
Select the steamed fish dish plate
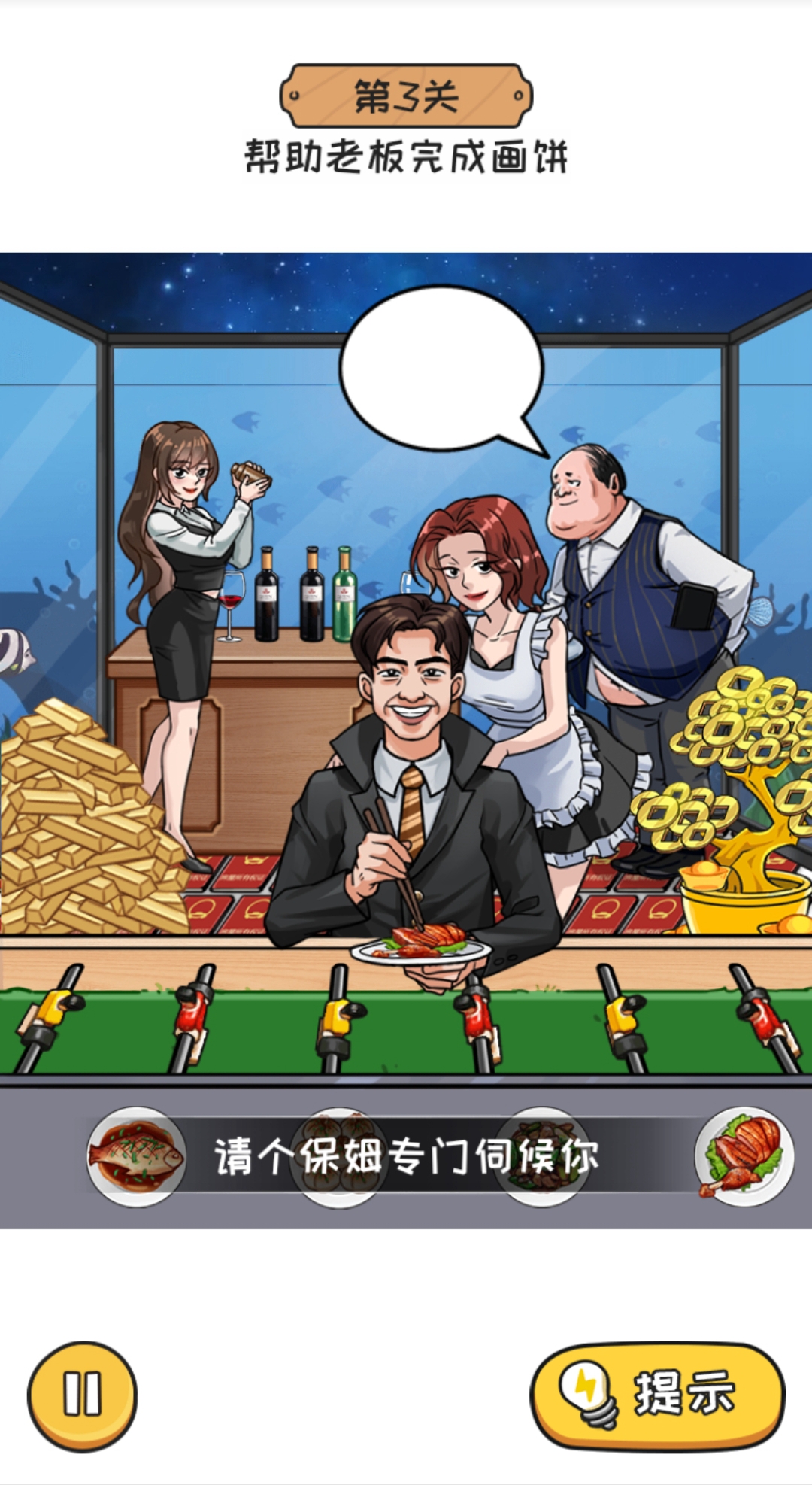(135, 1157)
